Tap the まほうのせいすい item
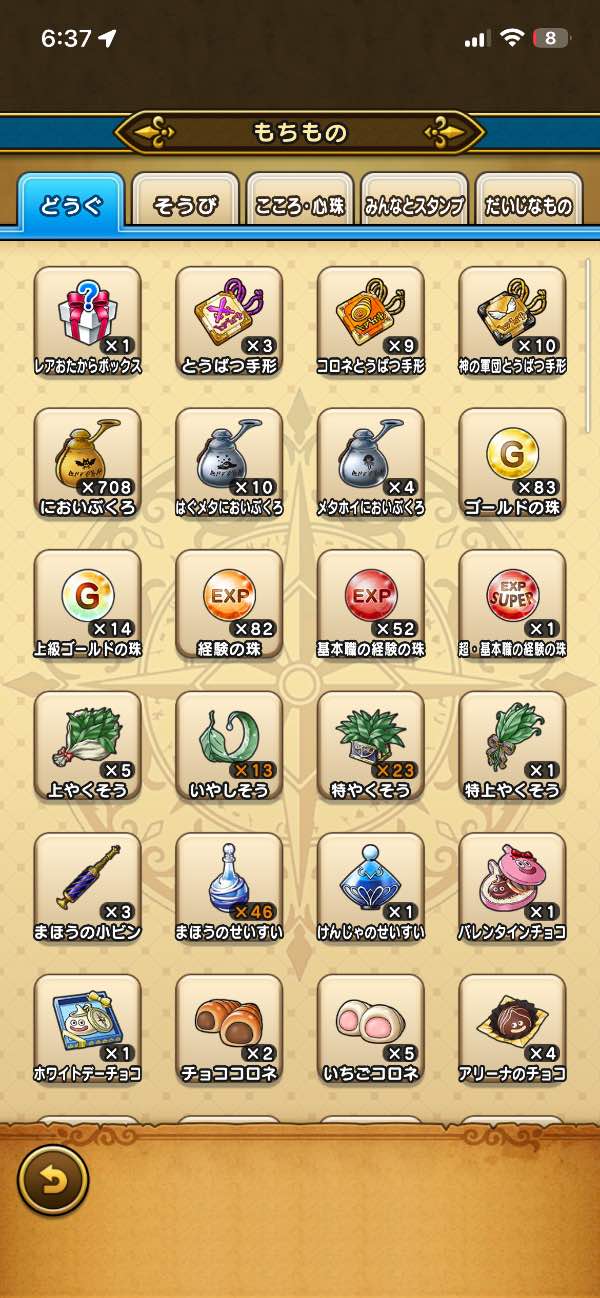 (x=229, y=882)
